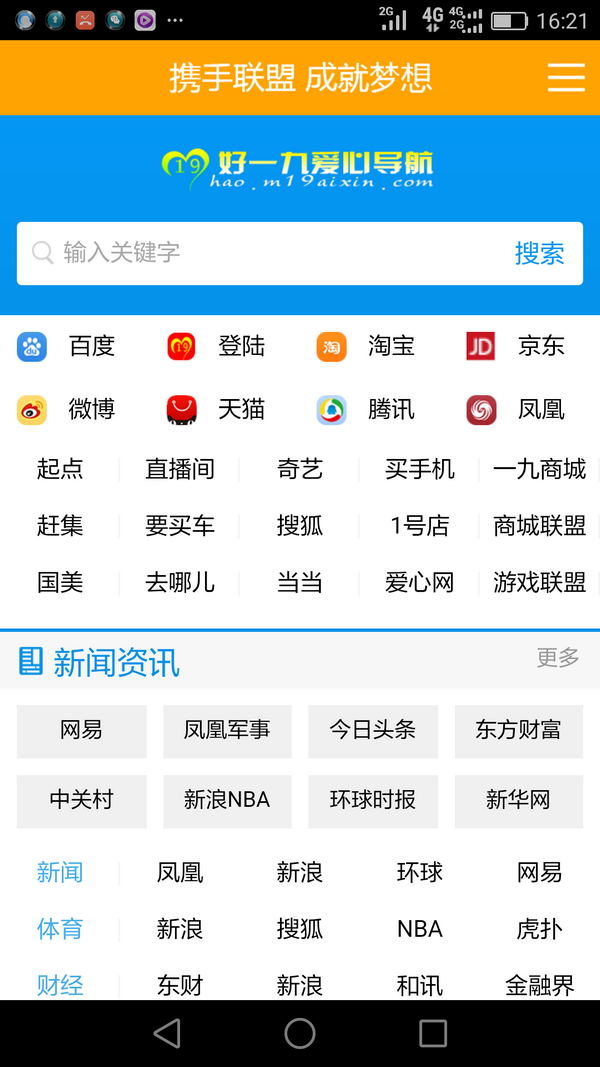Open the 淘宝 shortcut
Screen dimensions: 600x1067
point(368,347)
